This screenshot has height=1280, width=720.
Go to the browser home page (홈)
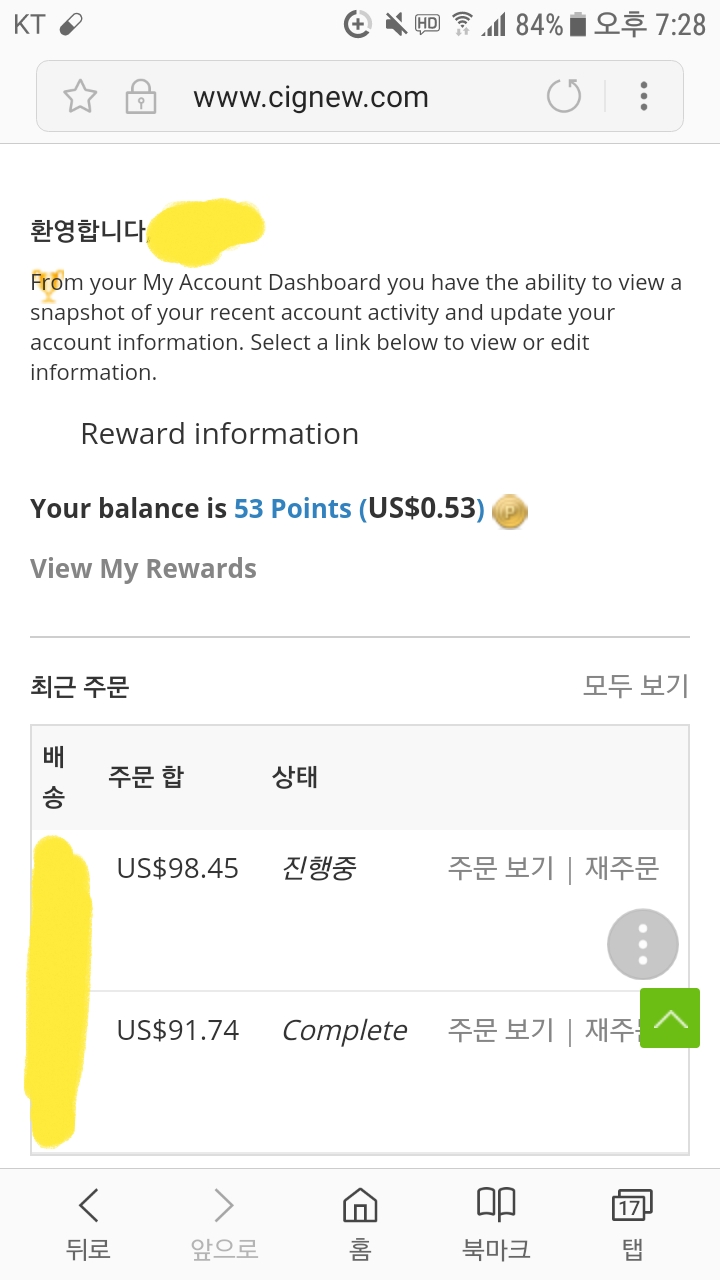point(360,1221)
